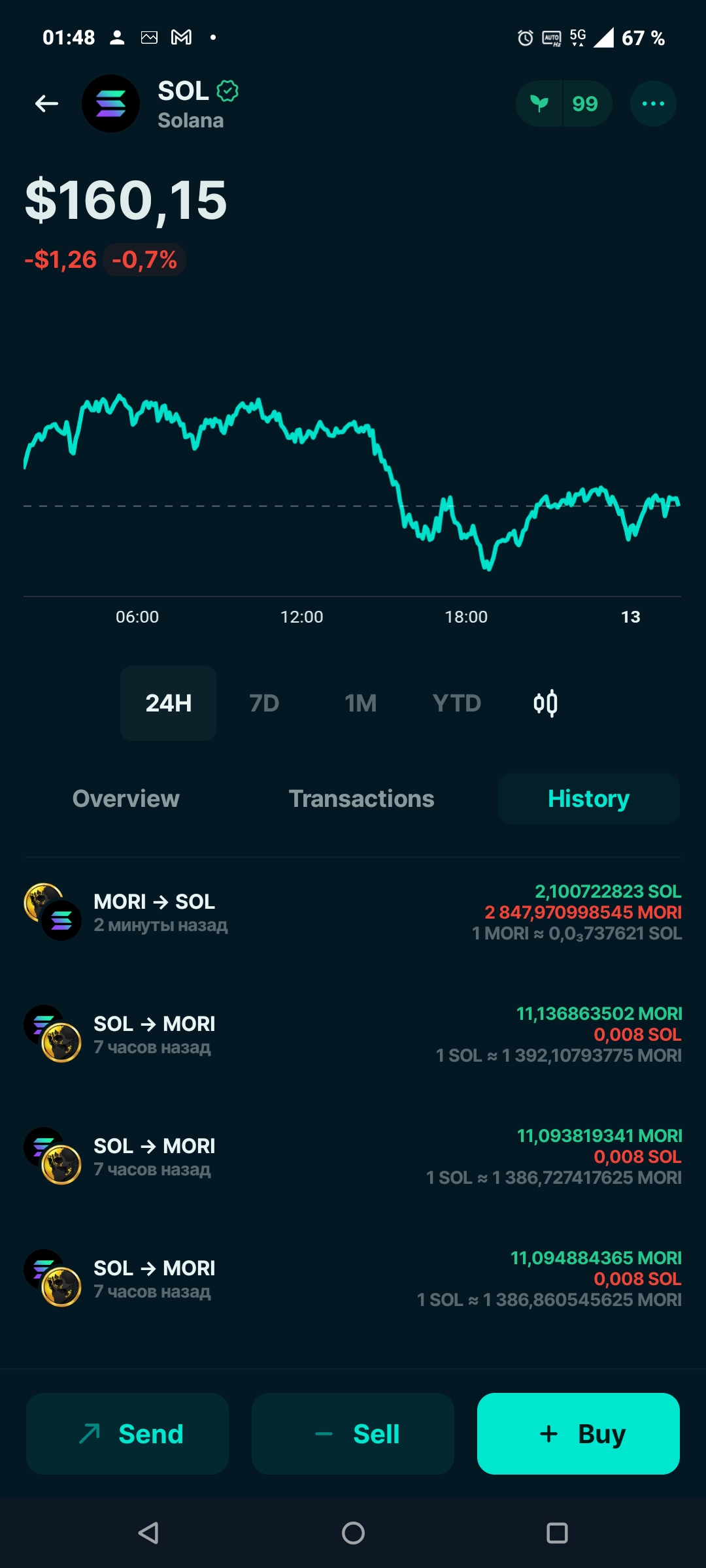Screen dimensions: 706x1568
Task: Tap the green sprout score badge 99
Action: click(564, 103)
